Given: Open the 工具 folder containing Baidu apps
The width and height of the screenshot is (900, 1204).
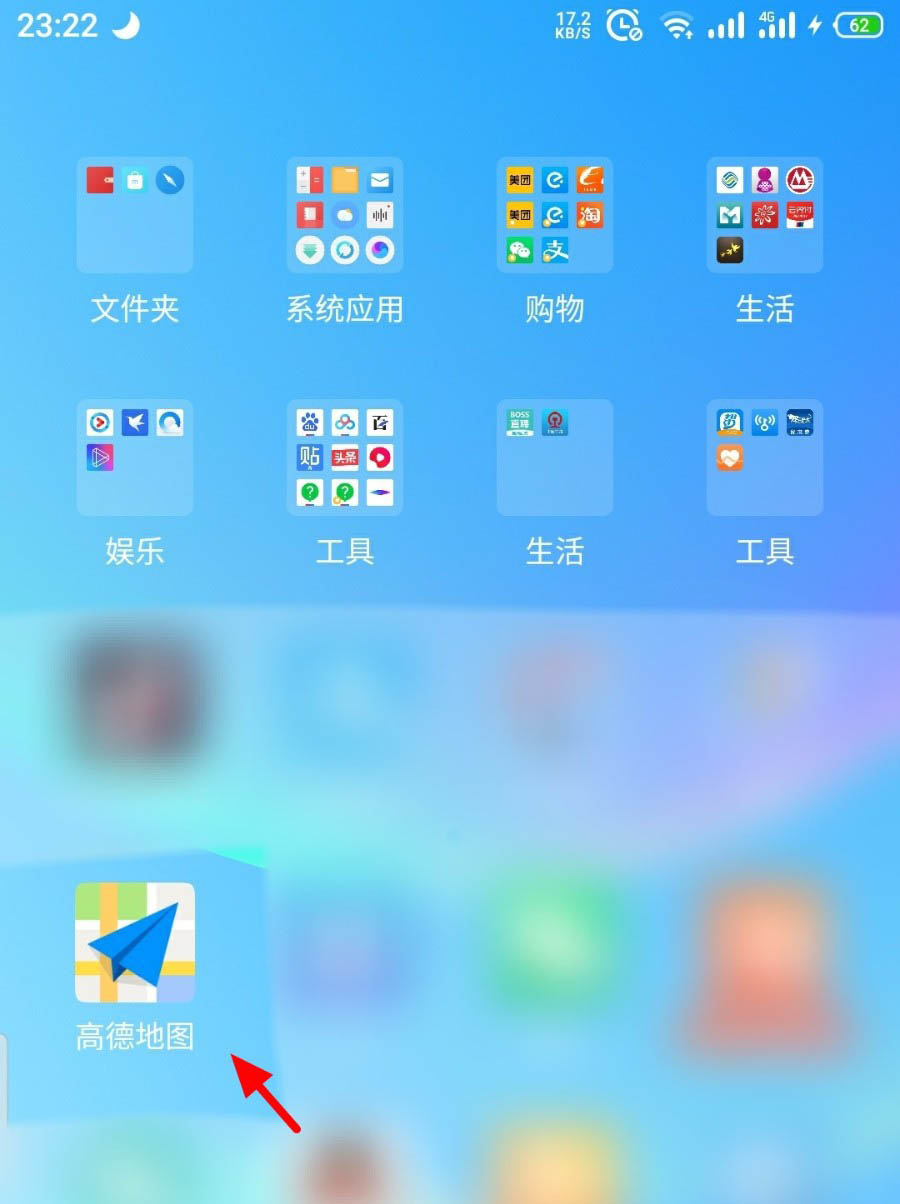Looking at the screenshot, I should [x=345, y=457].
